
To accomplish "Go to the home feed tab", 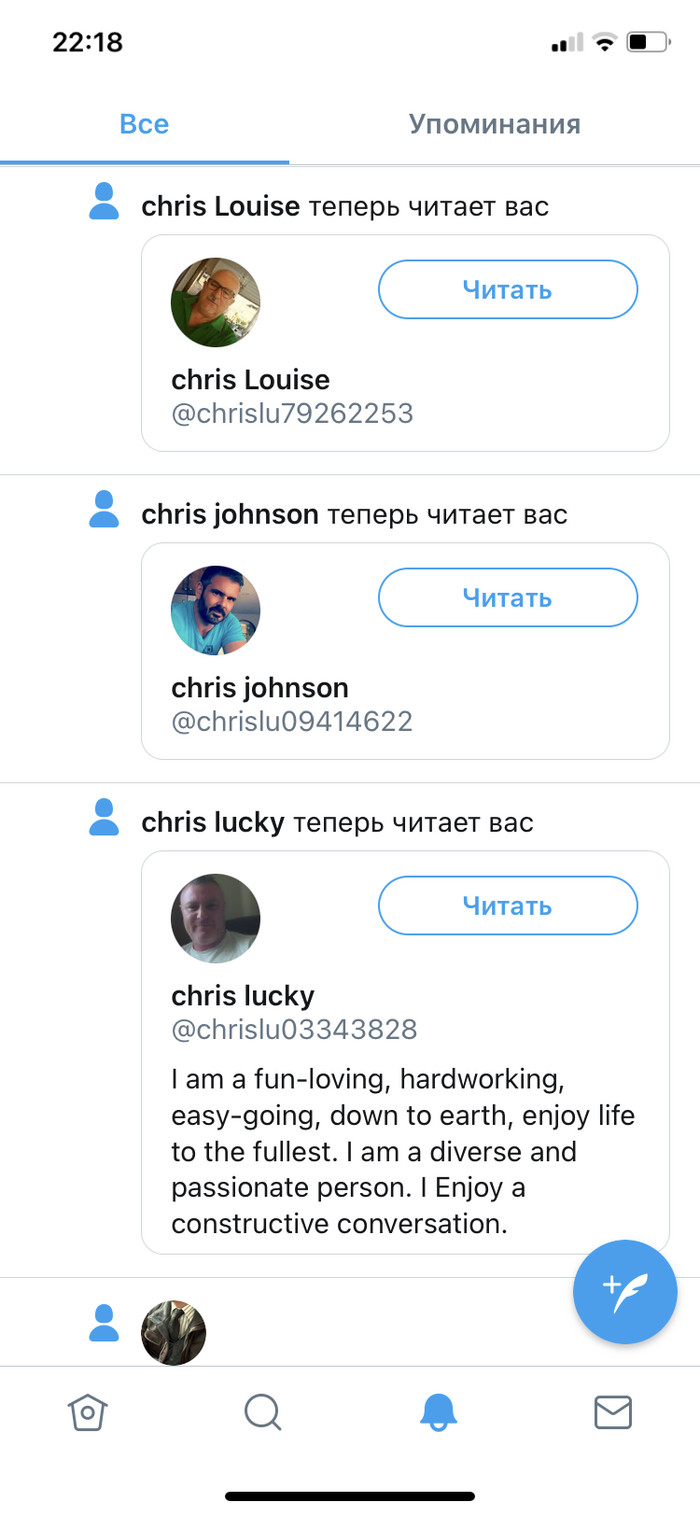I will click(x=87, y=1413).
